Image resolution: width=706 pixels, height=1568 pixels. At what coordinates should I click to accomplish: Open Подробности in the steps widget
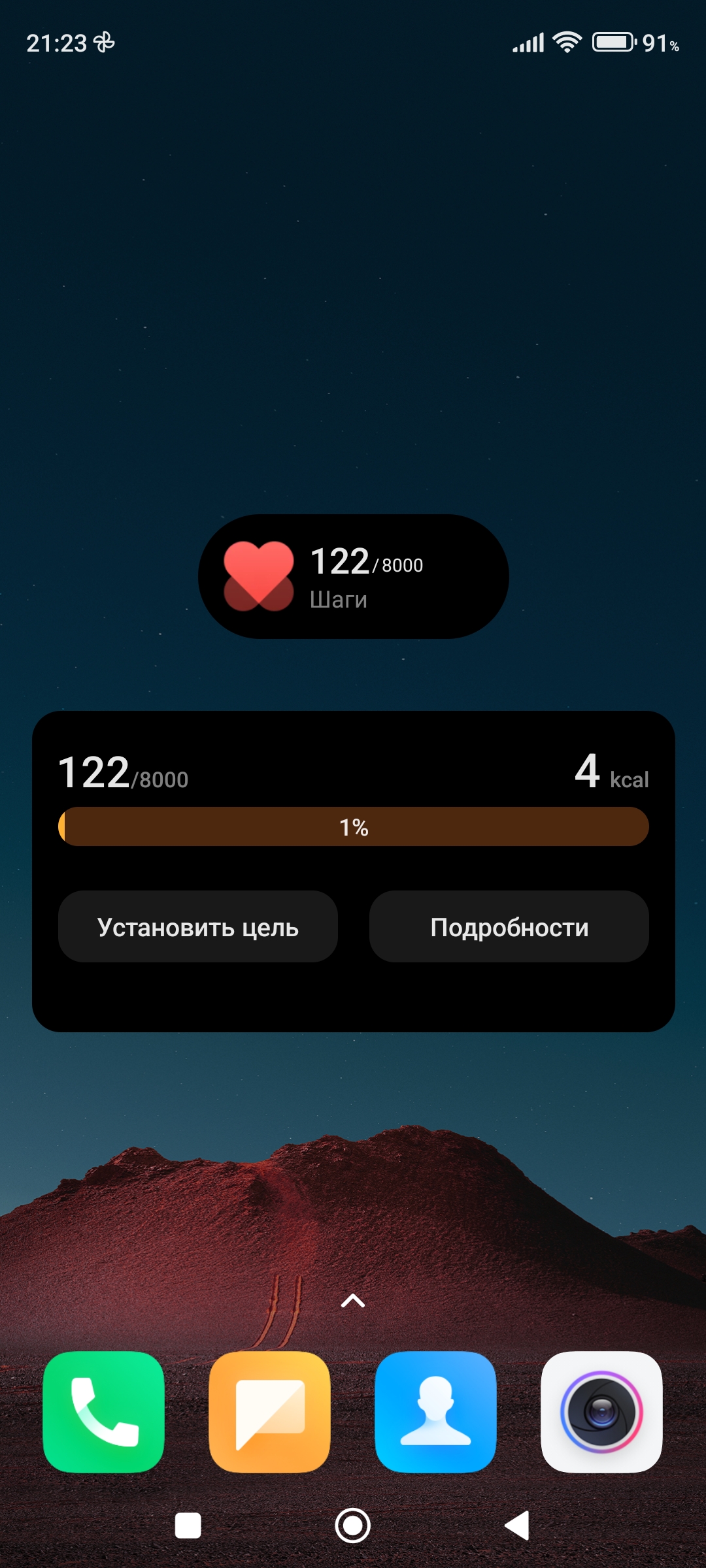pyautogui.click(x=509, y=926)
